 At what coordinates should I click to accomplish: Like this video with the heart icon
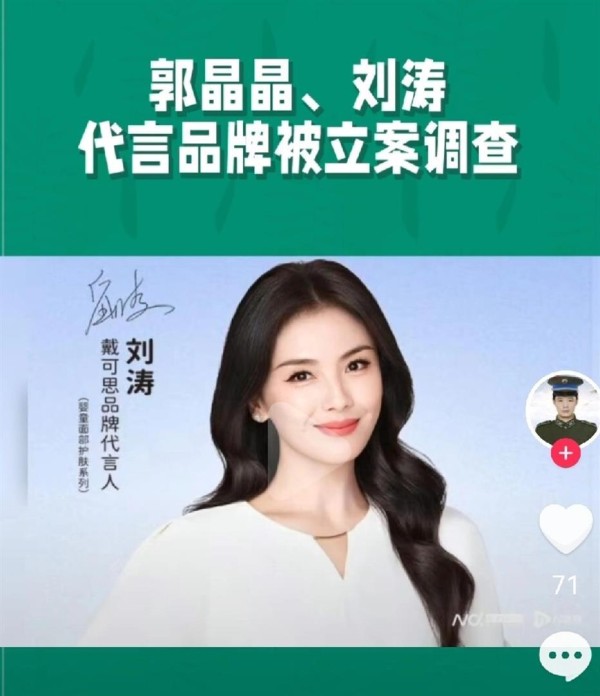[566, 528]
